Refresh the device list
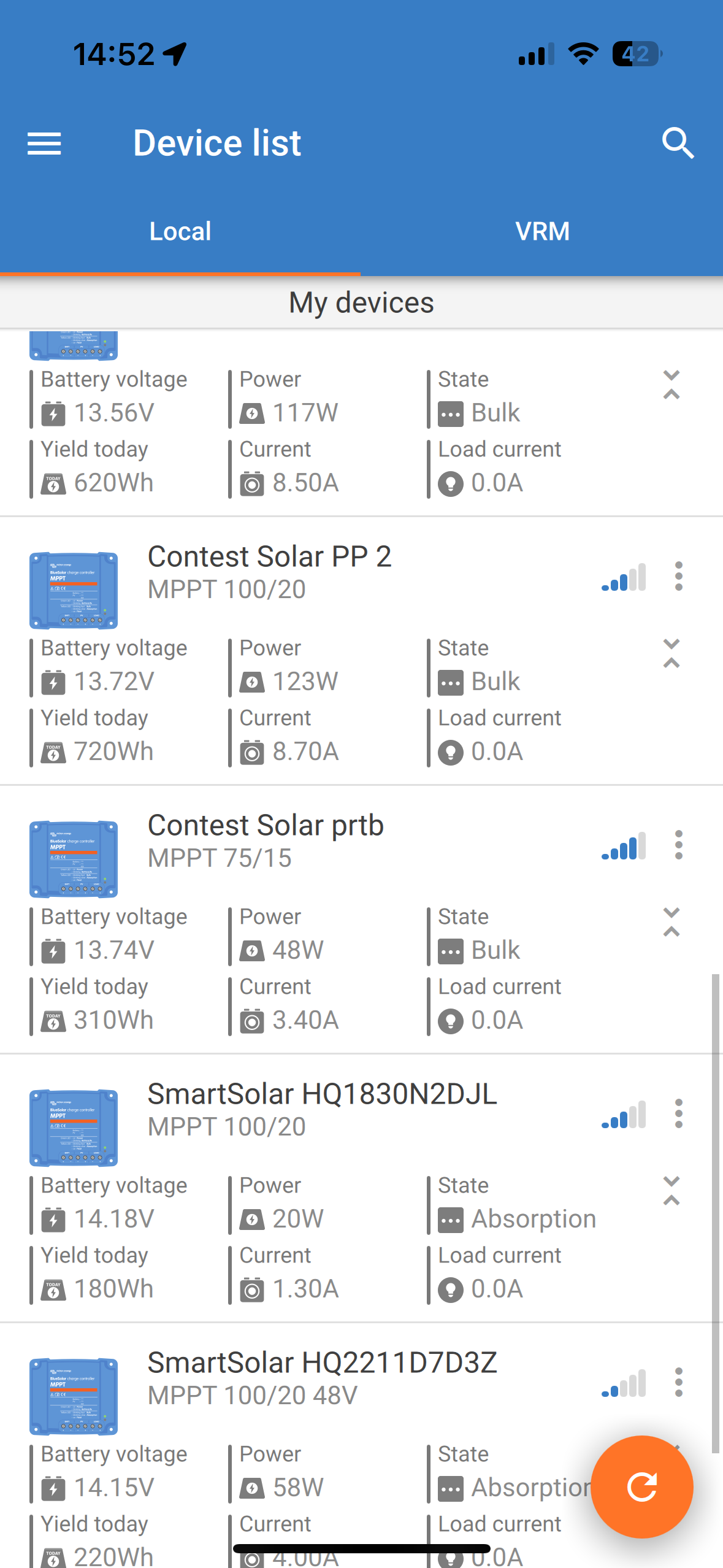The height and width of the screenshot is (1568, 723). [x=642, y=1487]
